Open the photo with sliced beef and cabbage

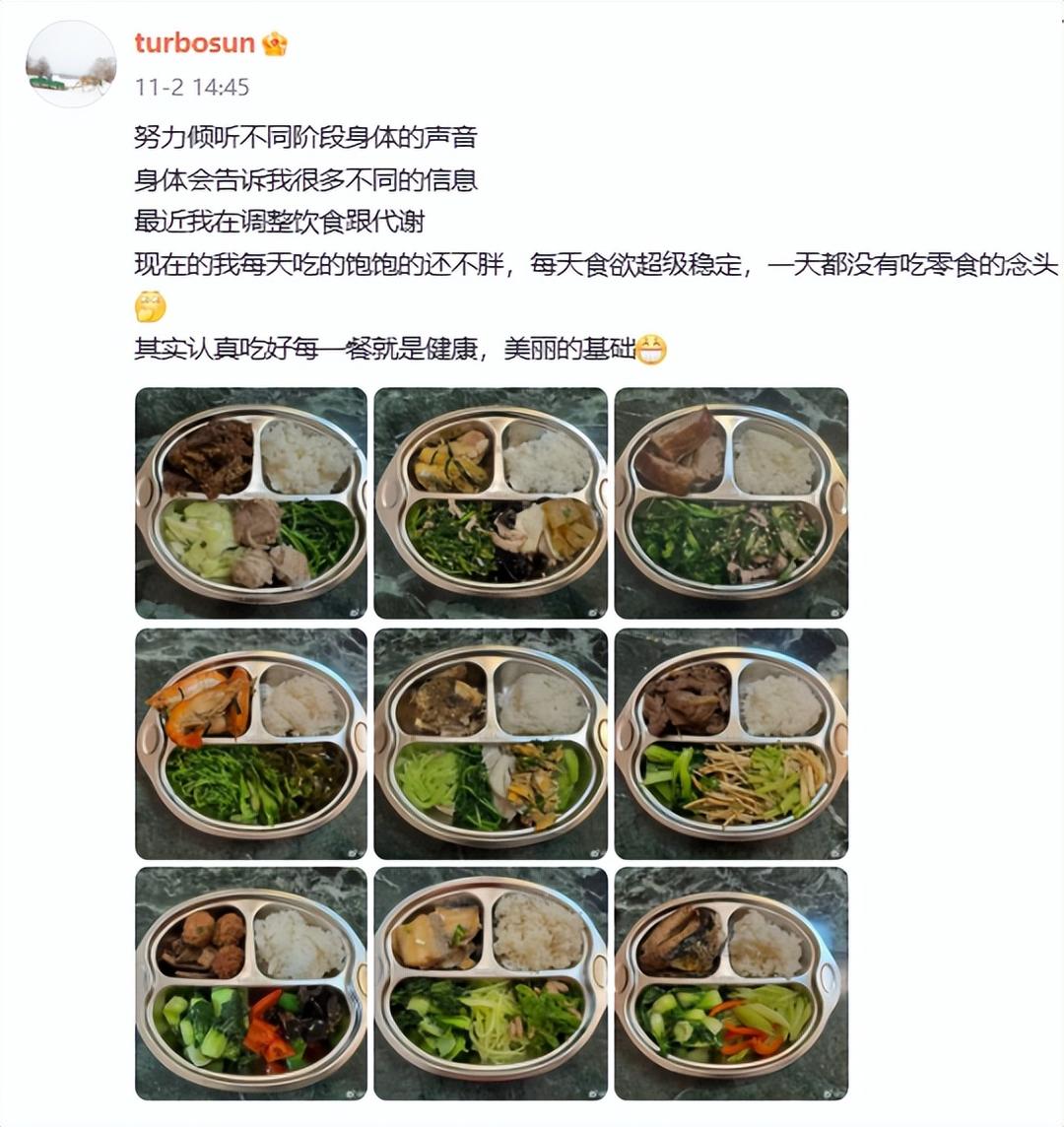[x=250, y=502]
